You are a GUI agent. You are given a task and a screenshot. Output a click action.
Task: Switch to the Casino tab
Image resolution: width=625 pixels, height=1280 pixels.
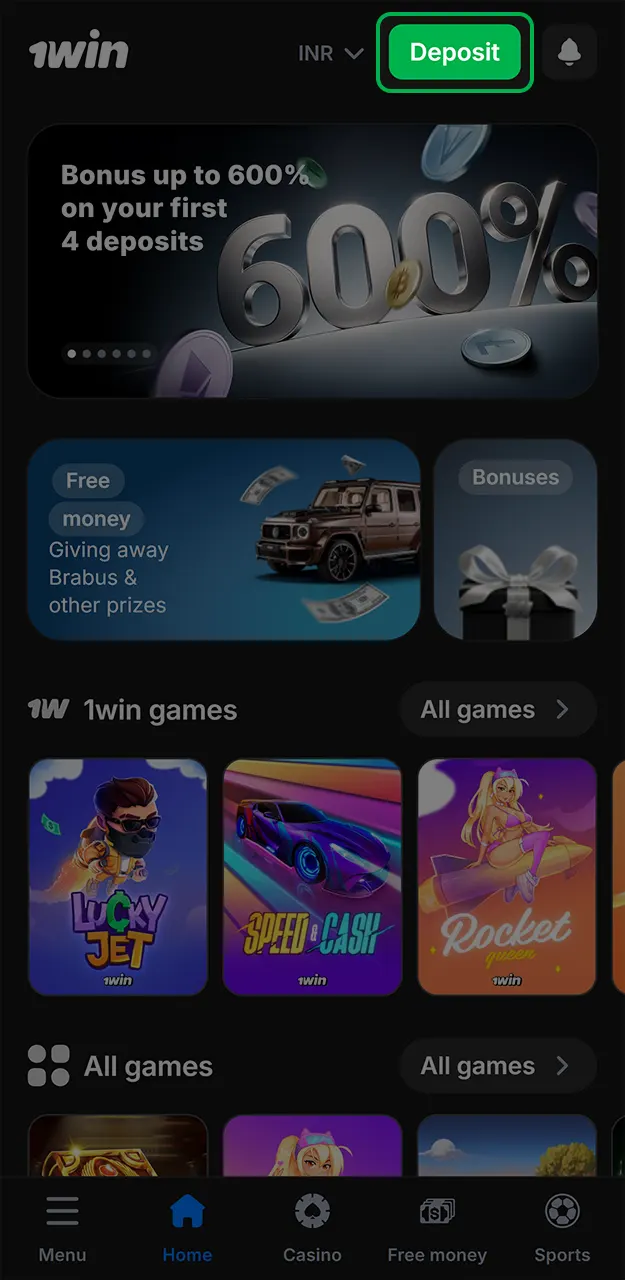click(312, 1230)
